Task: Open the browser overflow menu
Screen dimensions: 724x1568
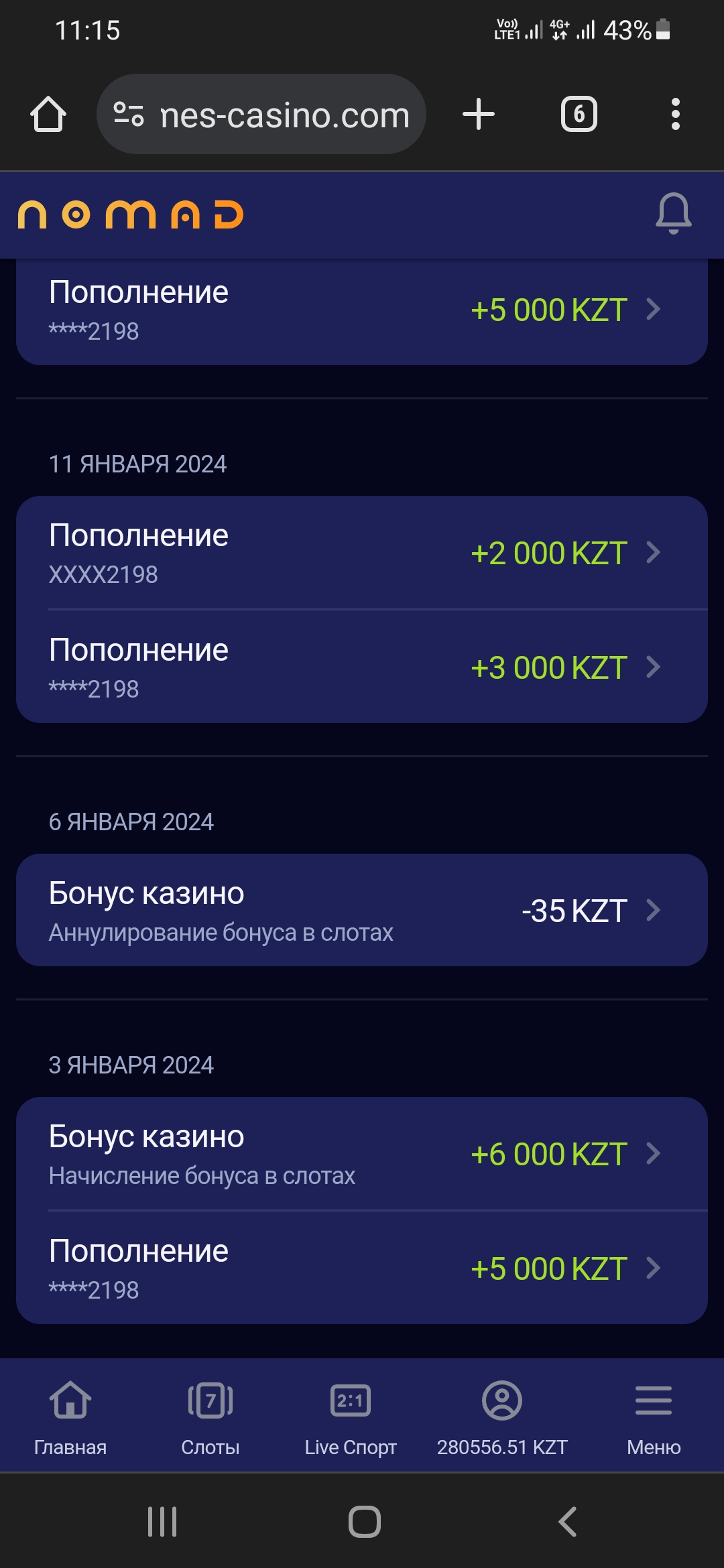Action: (x=675, y=114)
